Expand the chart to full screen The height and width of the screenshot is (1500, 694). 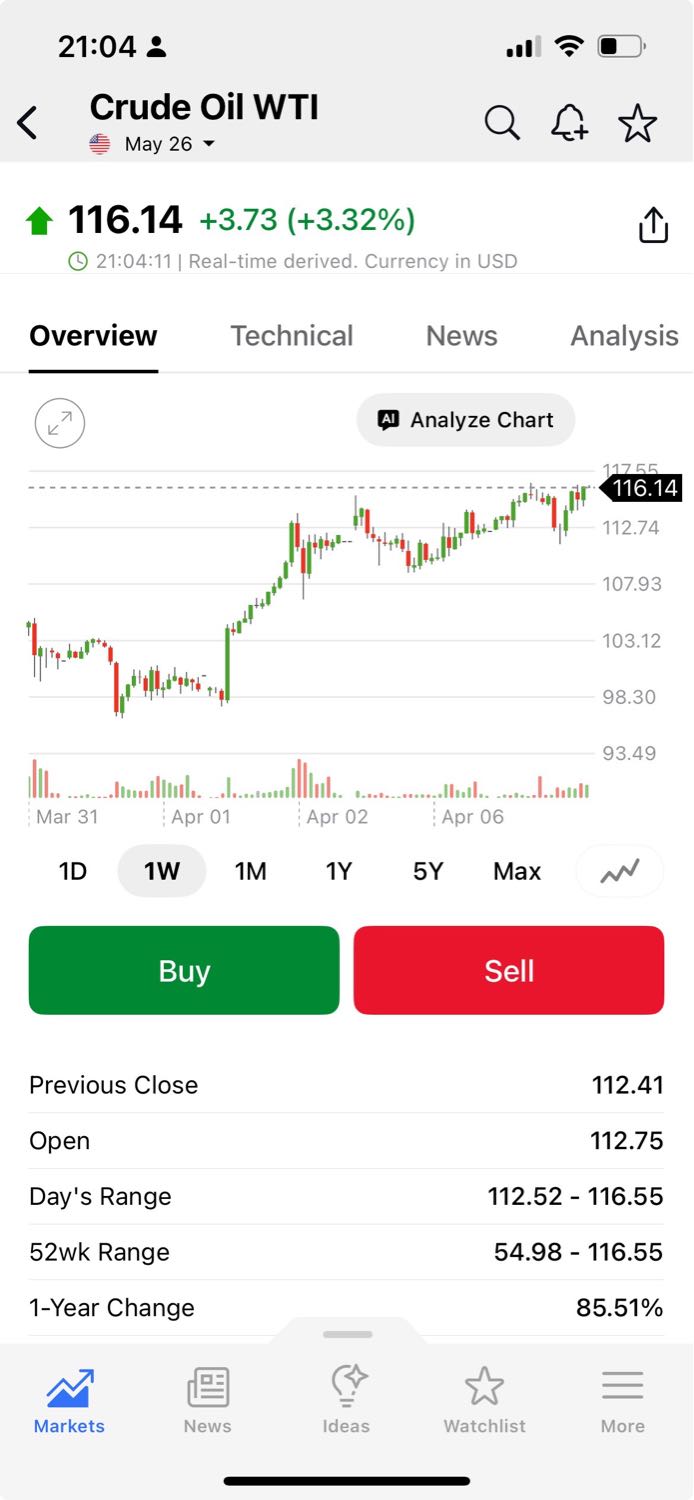(60, 423)
